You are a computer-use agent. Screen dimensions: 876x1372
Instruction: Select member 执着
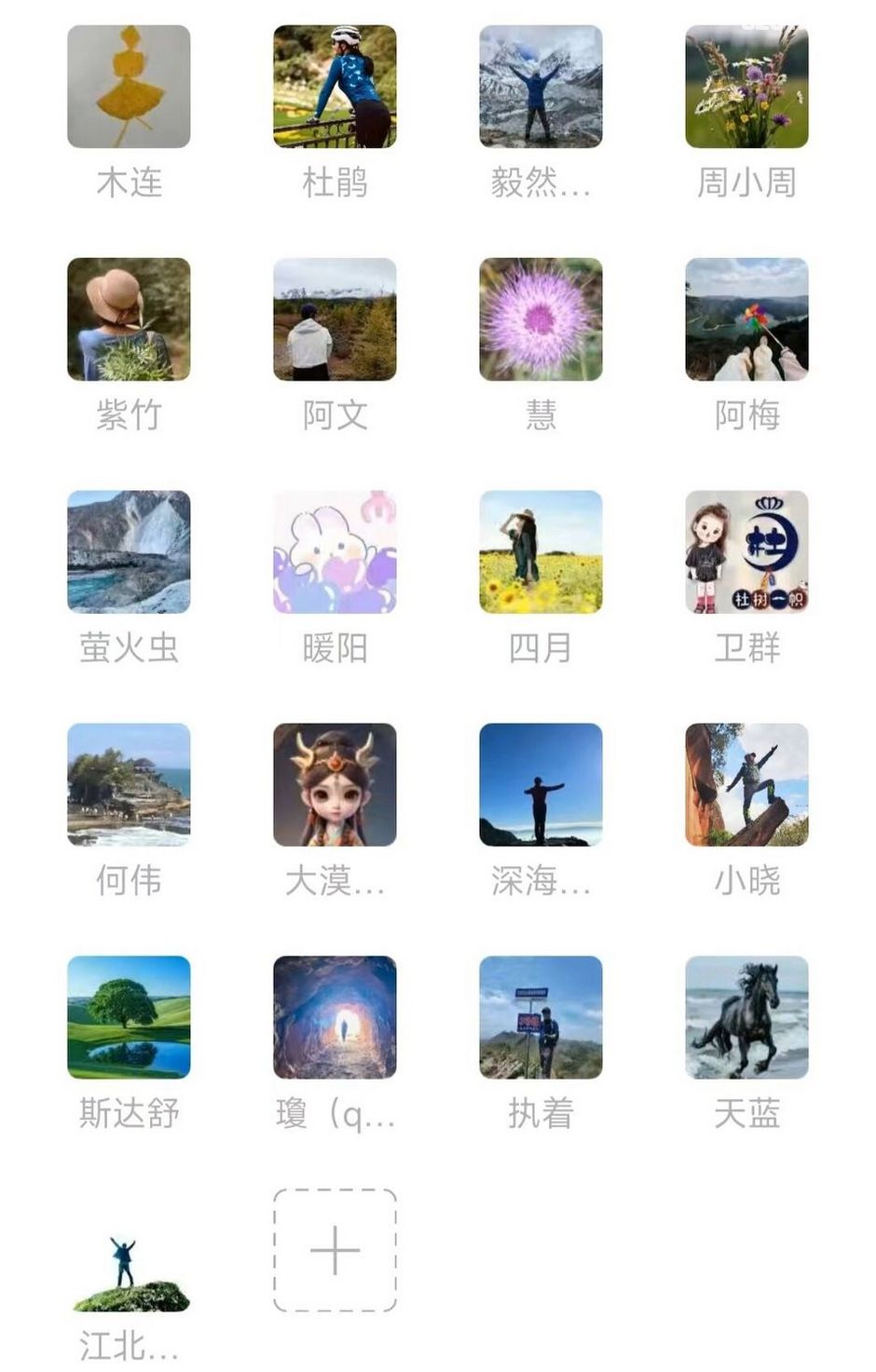(x=541, y=1018)
